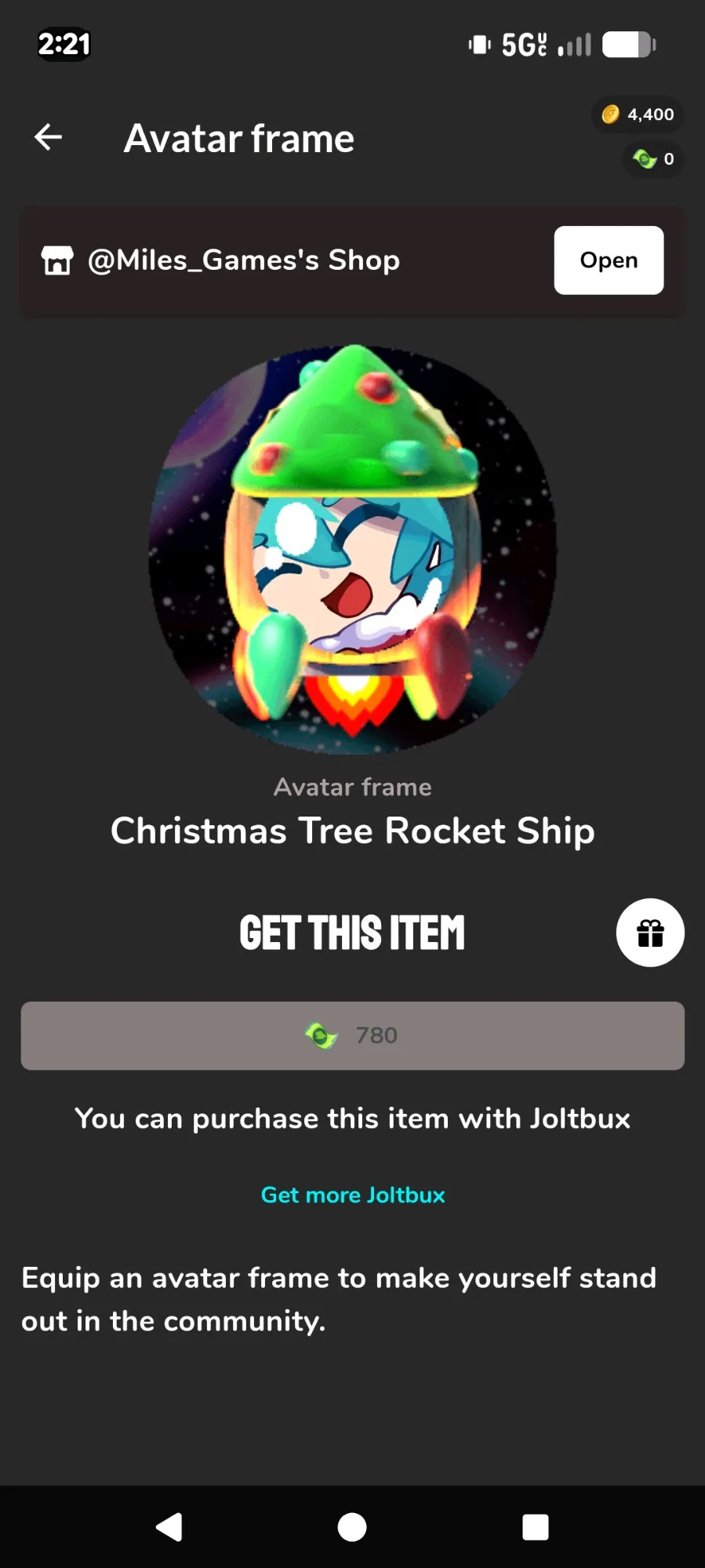Gift this item with the present icon
The image size is (705, 1568).
pyautogui.click(x=649, y=933)
